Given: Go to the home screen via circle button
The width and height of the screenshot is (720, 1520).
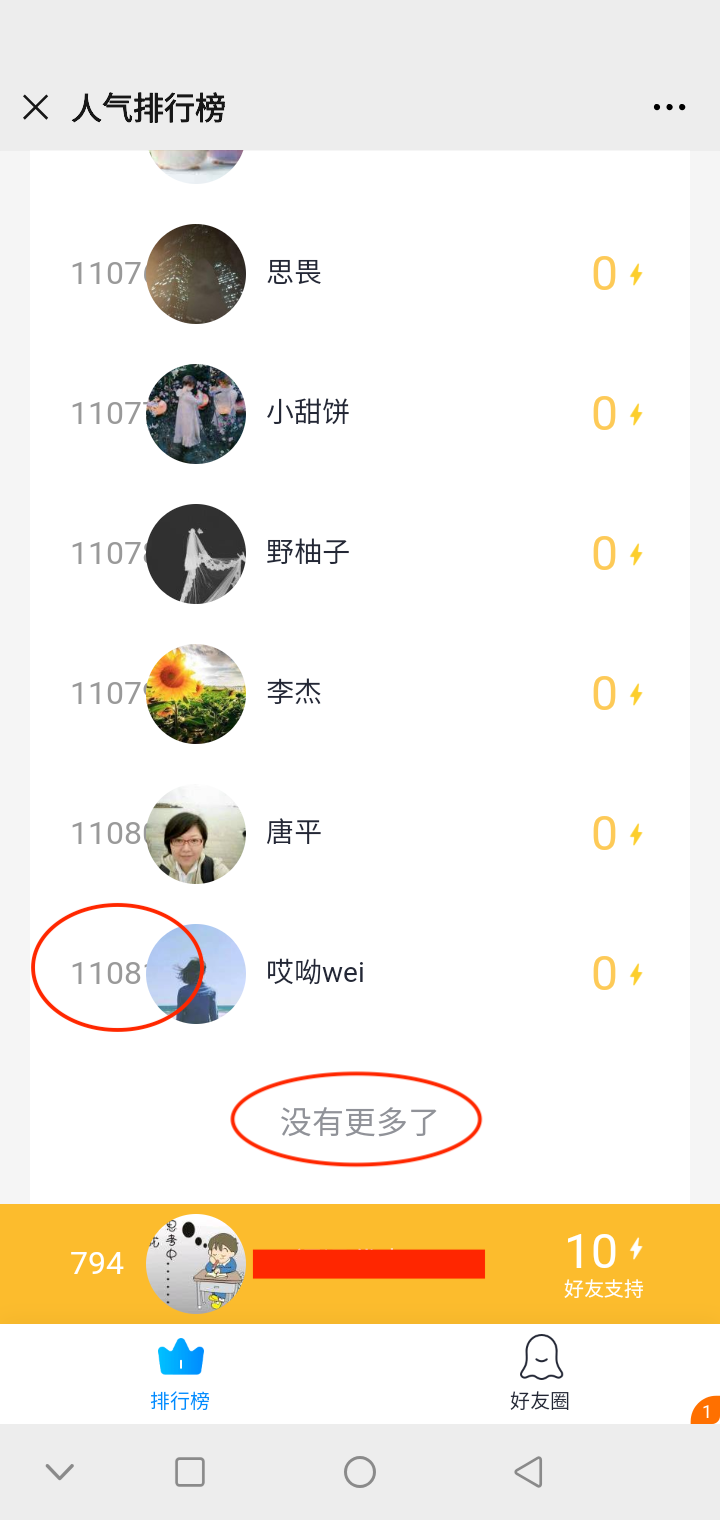Looking at the screenshot, I should point(360,1472).
